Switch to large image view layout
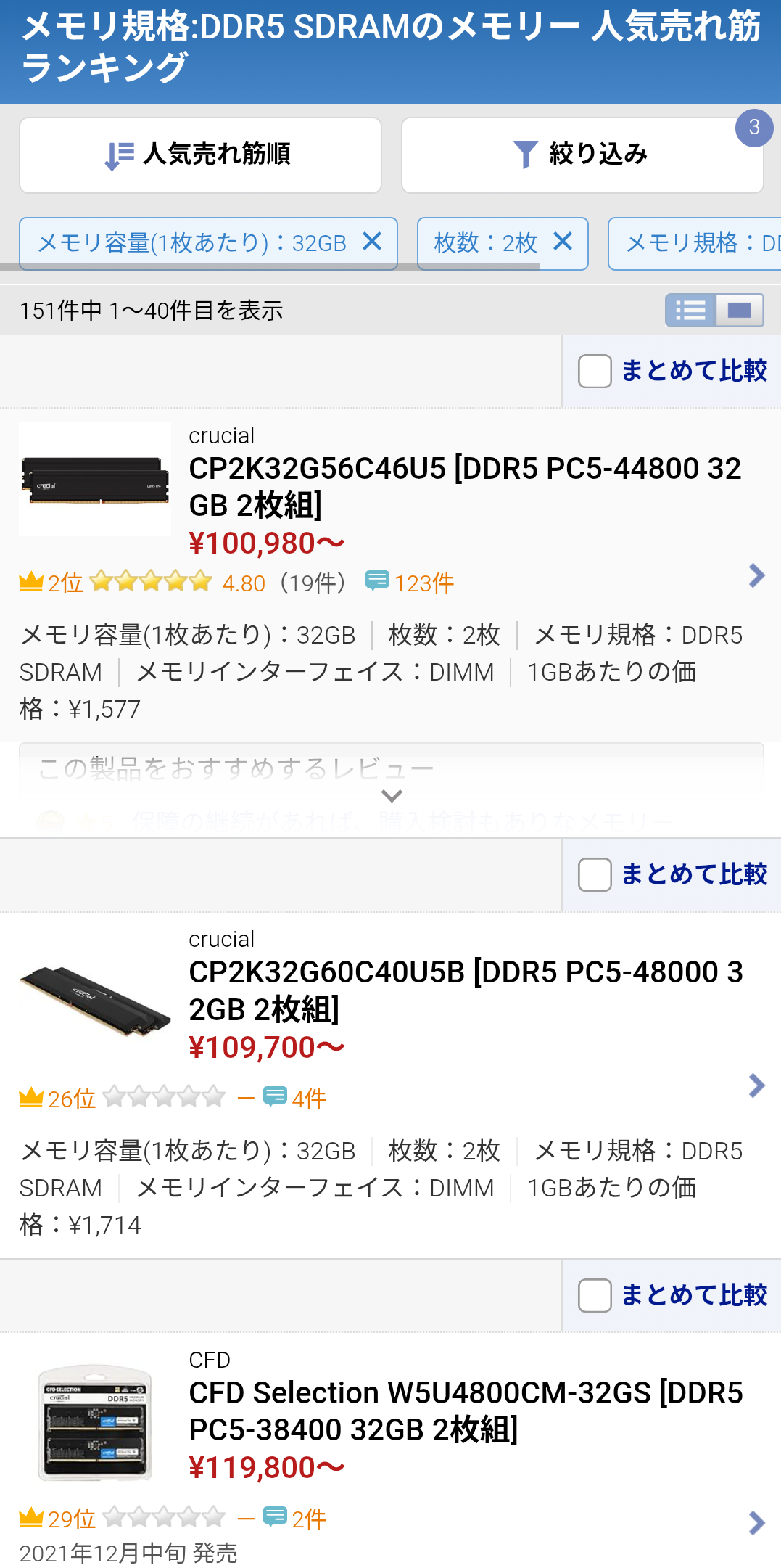Screen dimensions: 781x1568 (740, 311)
